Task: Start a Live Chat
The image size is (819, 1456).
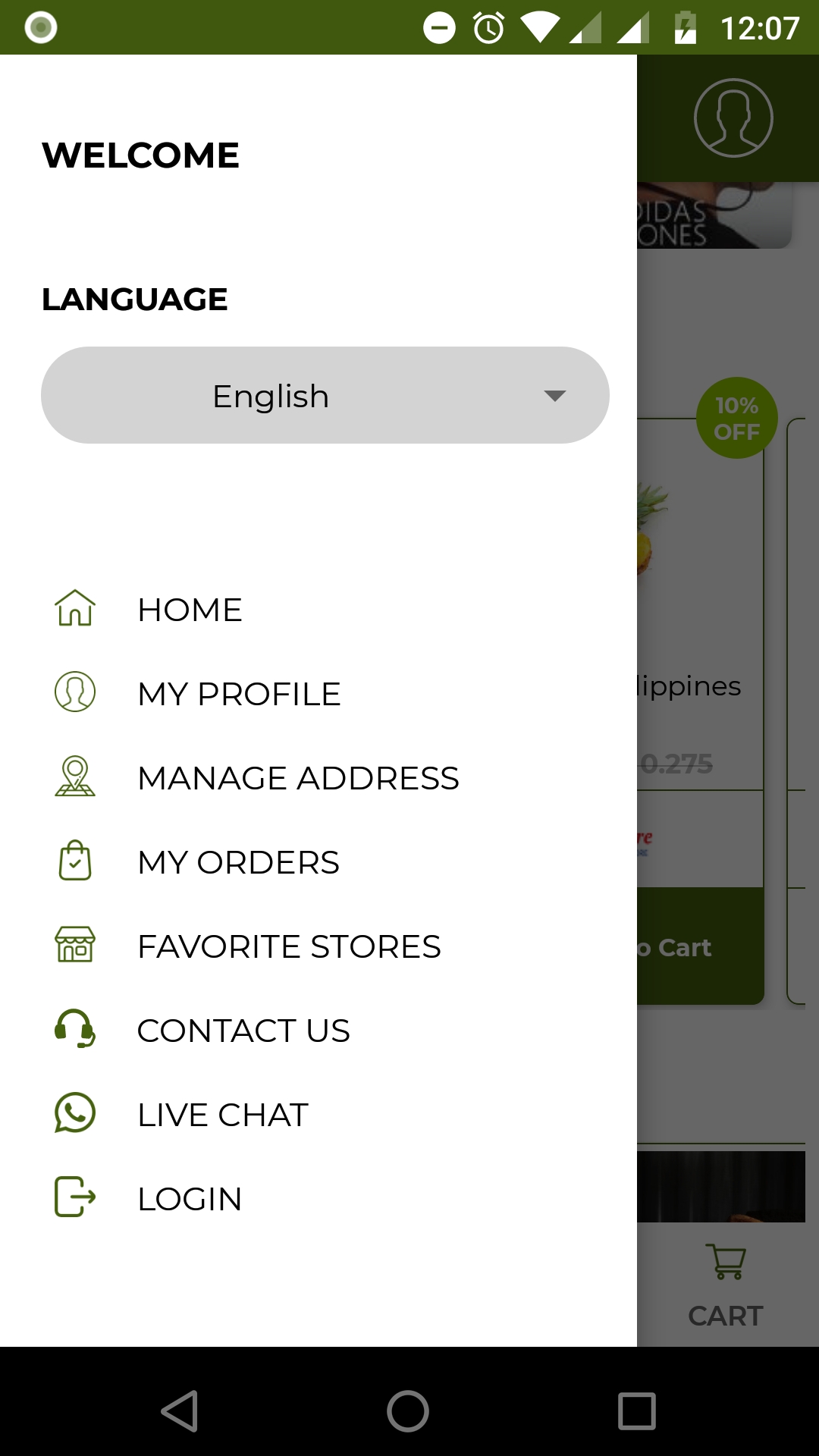Action: pyautogui.click(x=318, y=1114)
